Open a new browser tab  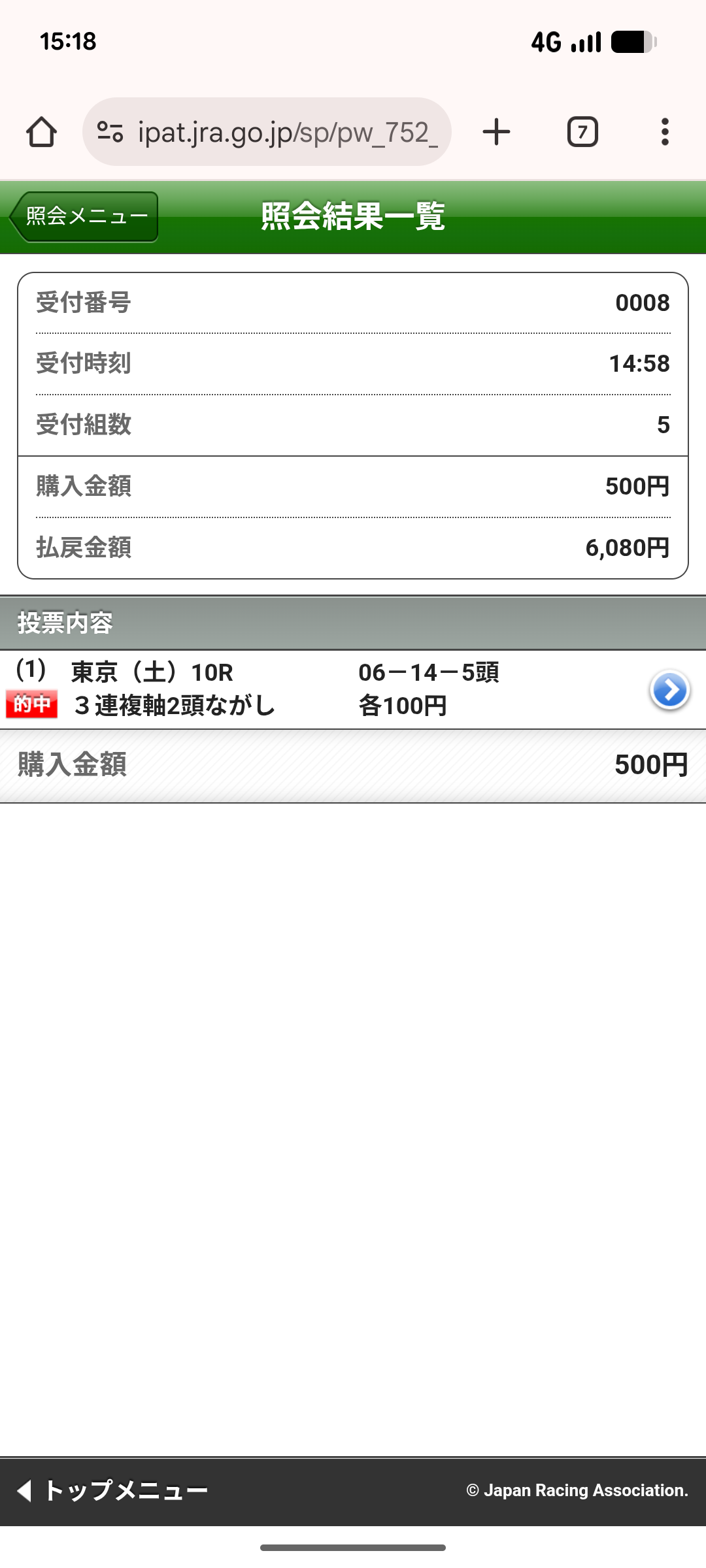point(496,132)
